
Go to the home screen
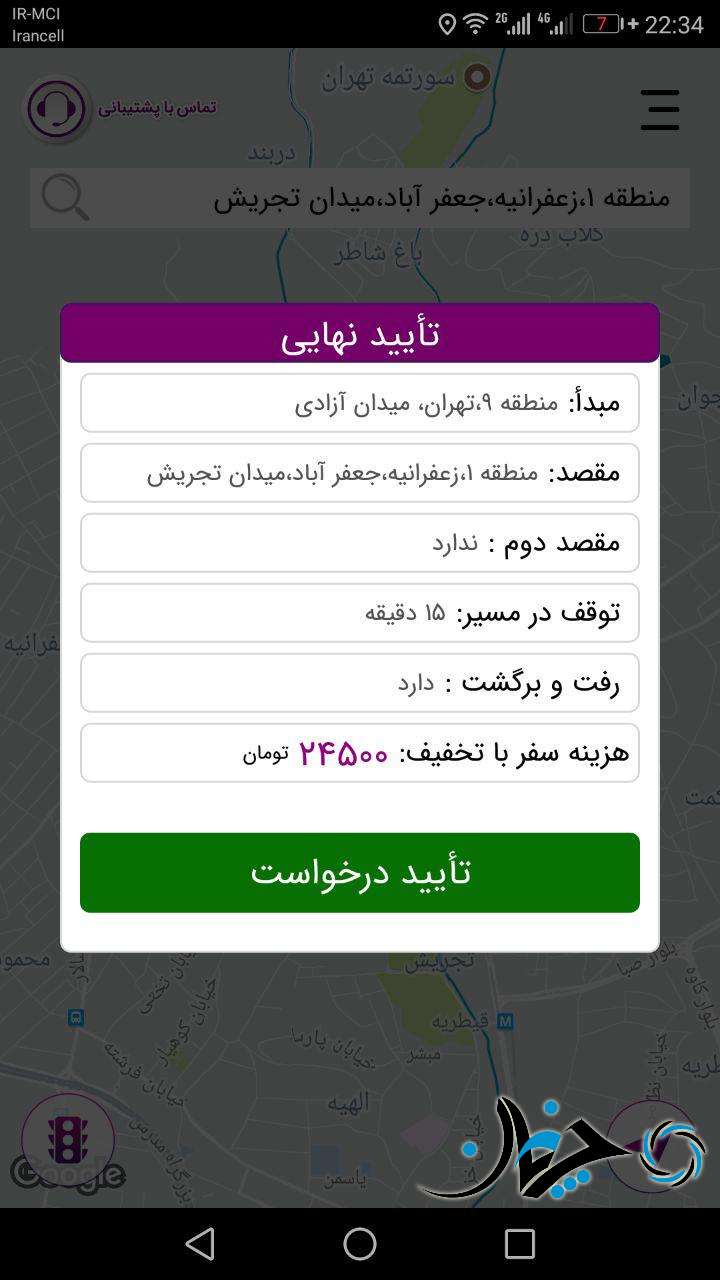(x=360, y=1244)
